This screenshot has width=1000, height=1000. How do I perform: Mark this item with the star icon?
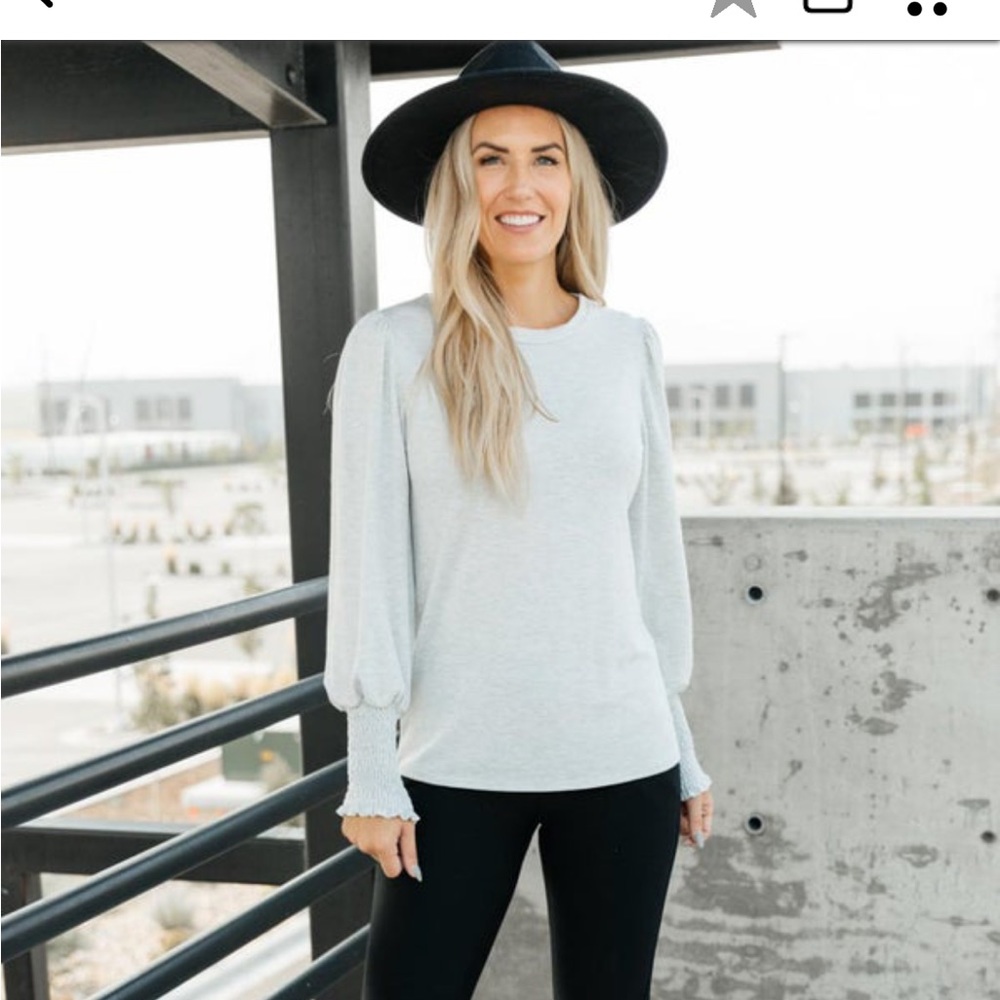733,6
